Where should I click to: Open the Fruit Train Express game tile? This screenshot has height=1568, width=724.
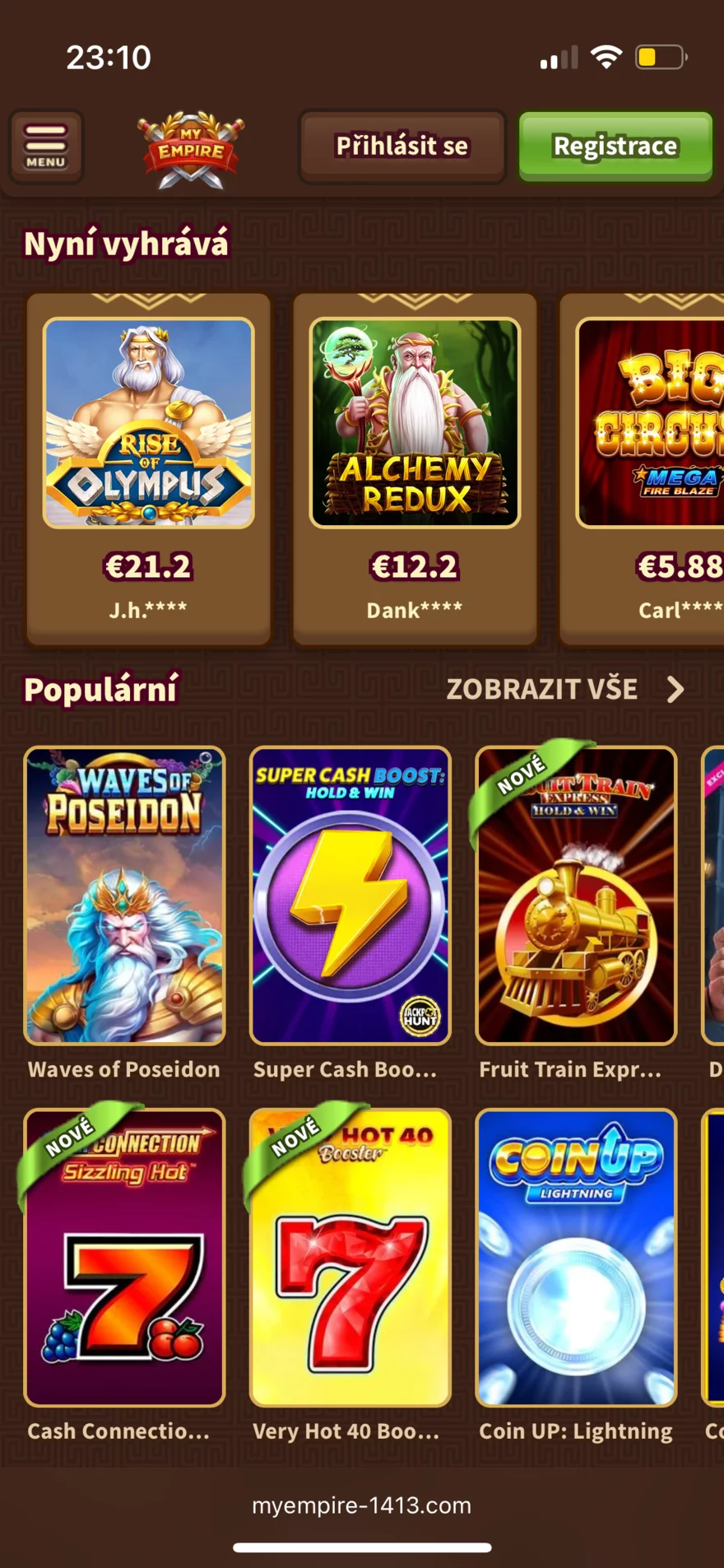click(x=576, y=896)
